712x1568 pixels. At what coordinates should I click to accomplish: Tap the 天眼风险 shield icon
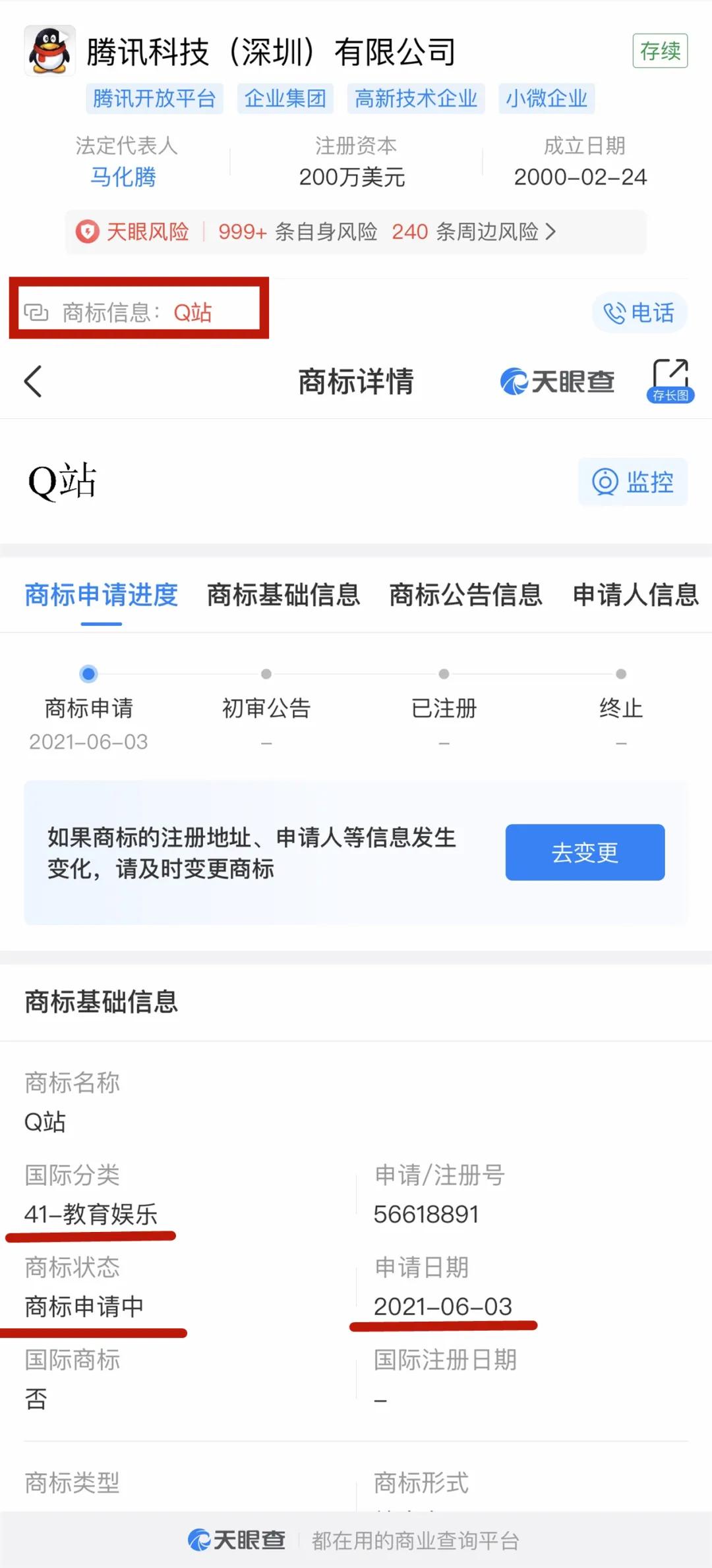click(88, 232)
